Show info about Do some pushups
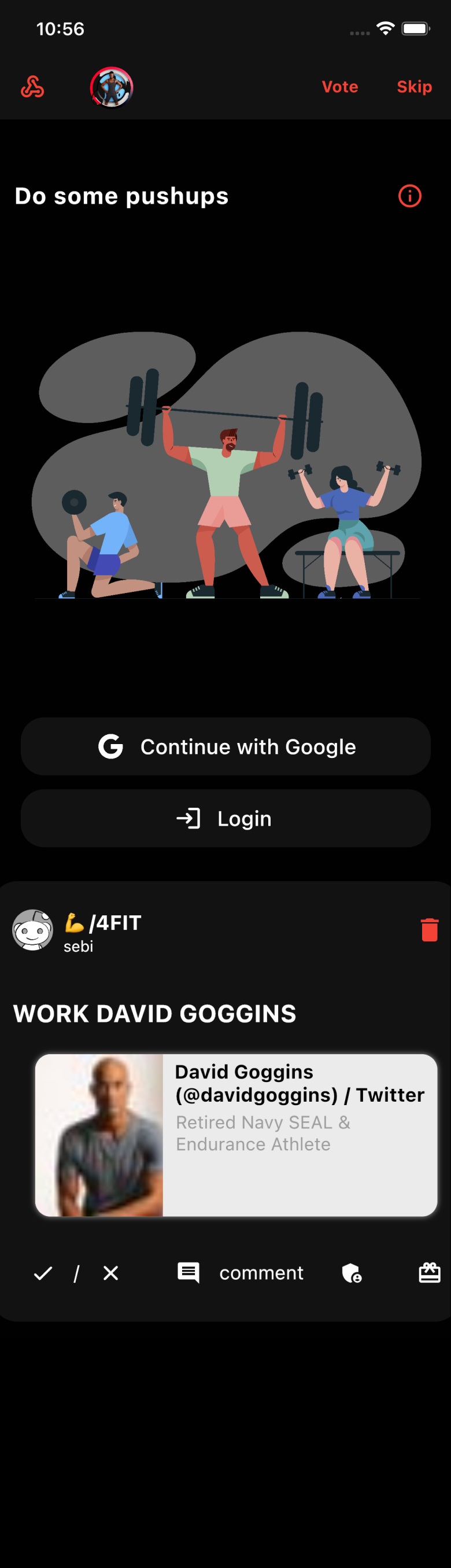Viewport: 451px width, 1568px height. click(x=409, y=196)
